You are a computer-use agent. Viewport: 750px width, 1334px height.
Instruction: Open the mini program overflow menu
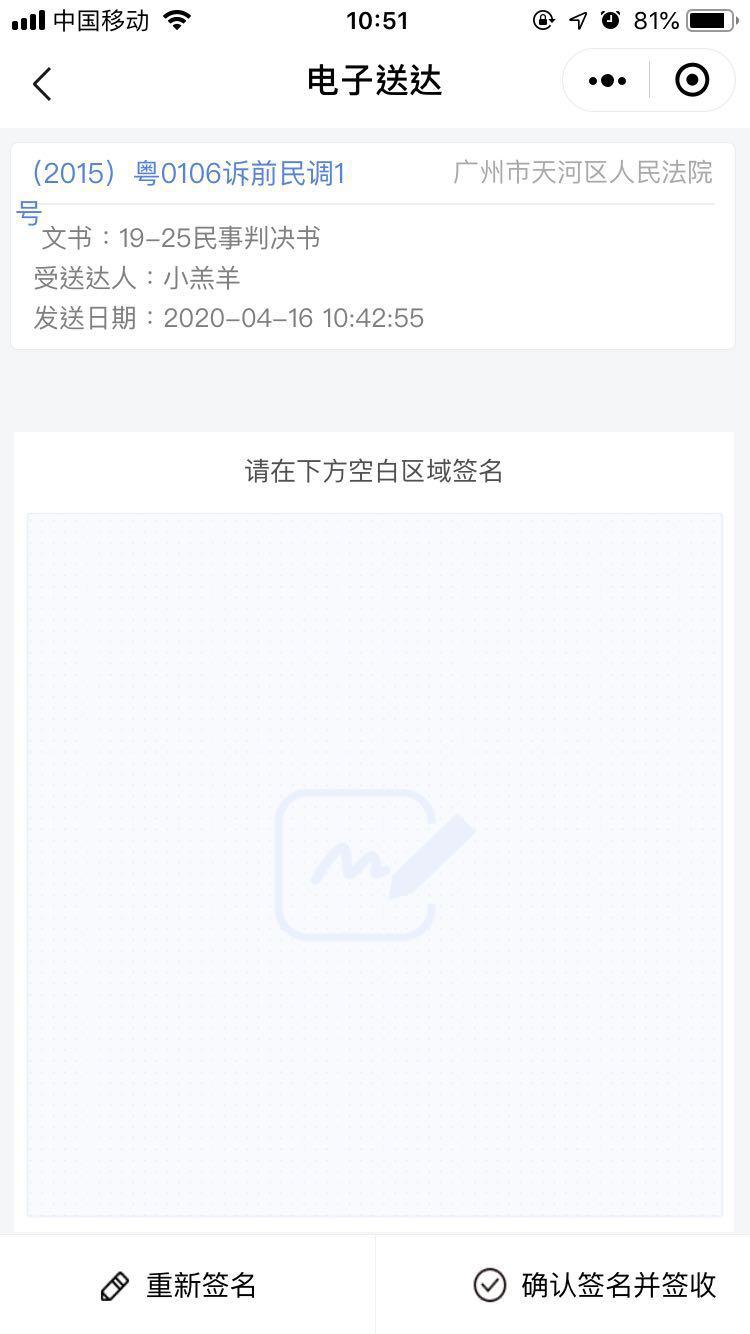[607, 81]
